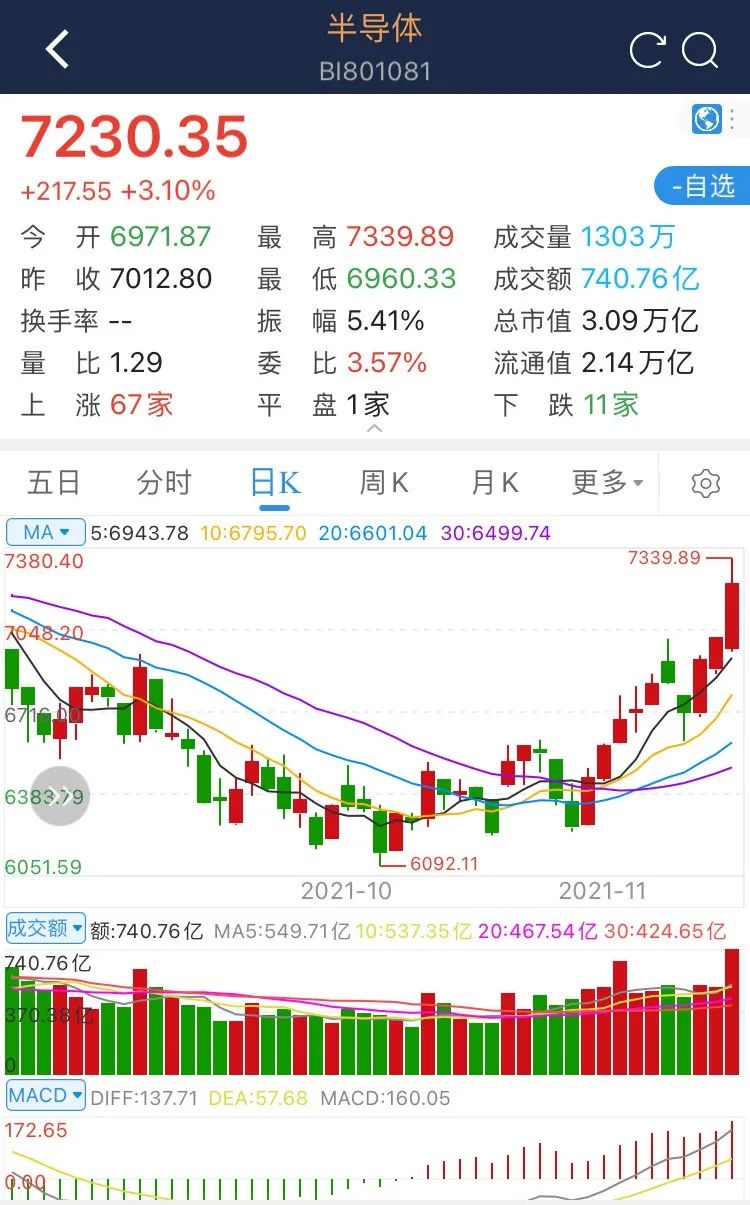Remove from watchlist via -自选 button
The height and width of the screenshot is (1205, 750).
pos(702,186)
